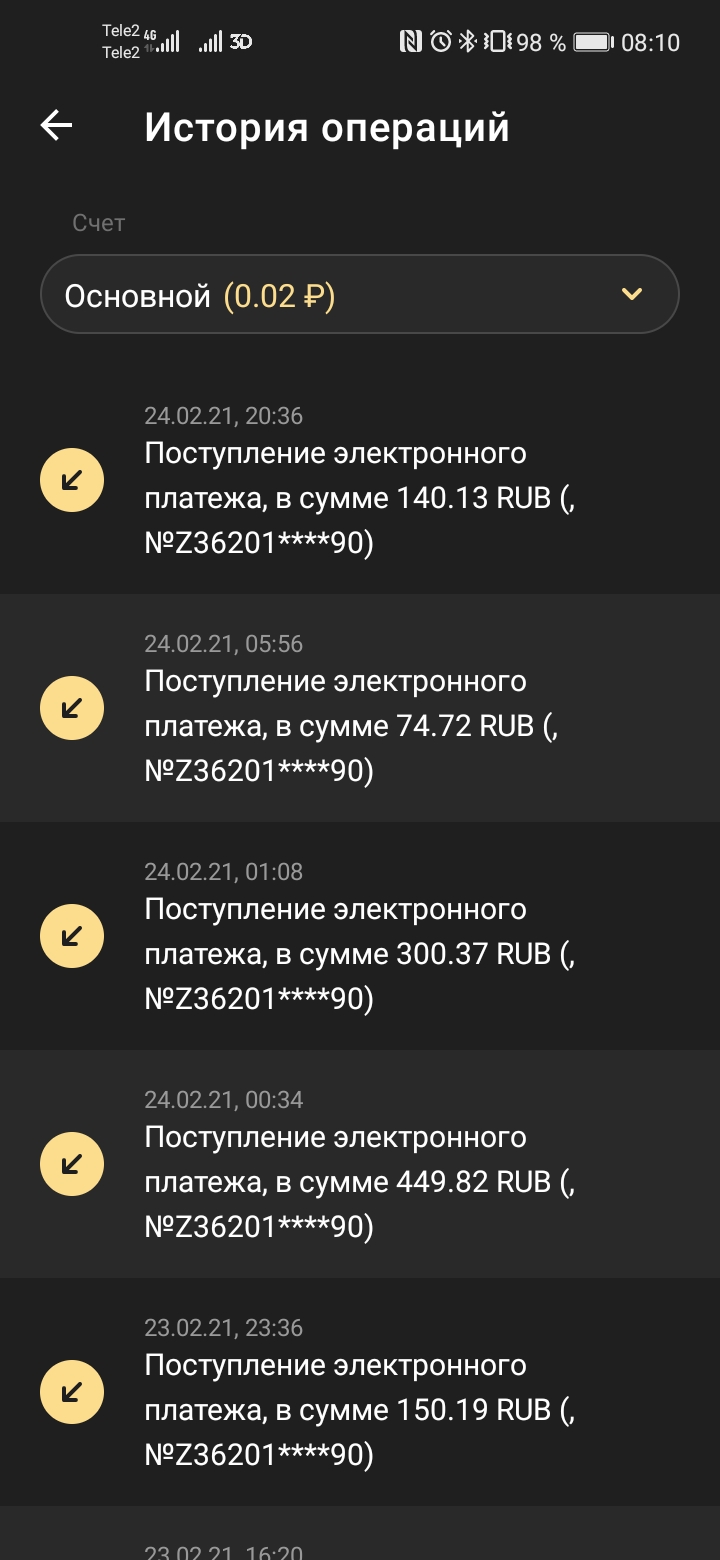Select the 449.82 RUB payment entry
This screenshot has width=720, height=1560.
[x=360, y=1165]
